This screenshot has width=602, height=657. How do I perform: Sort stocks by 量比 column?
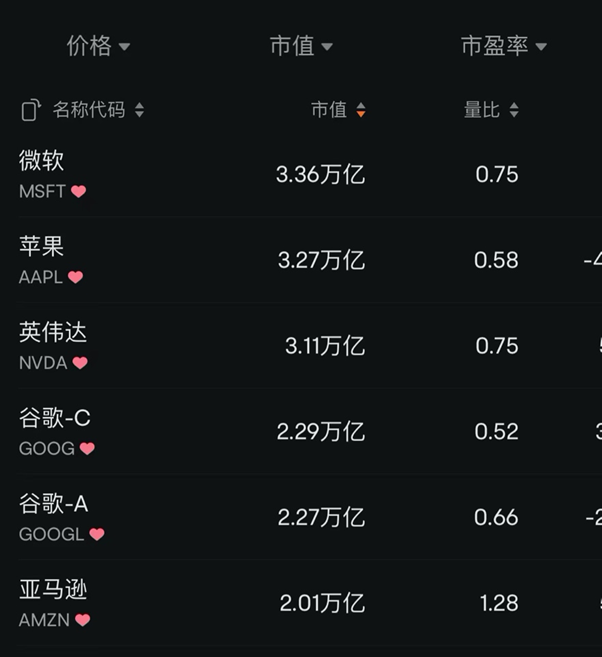(491, 110)
